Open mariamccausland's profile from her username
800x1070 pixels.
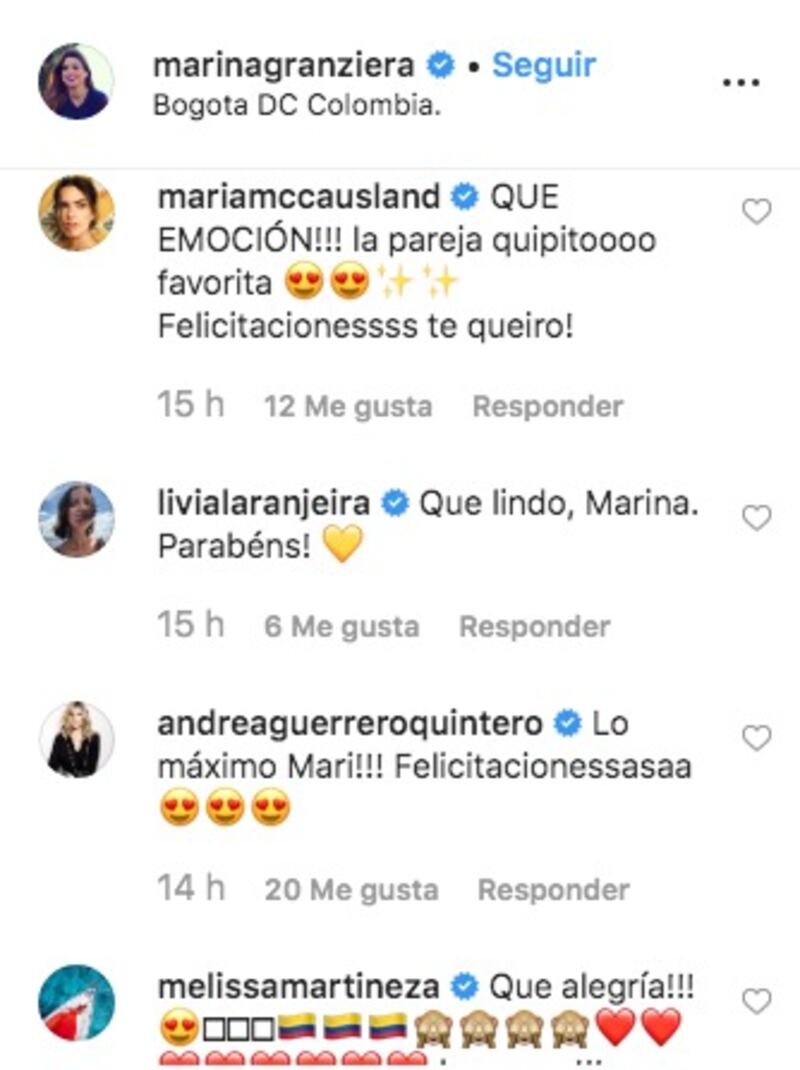(x=298, y=197)
